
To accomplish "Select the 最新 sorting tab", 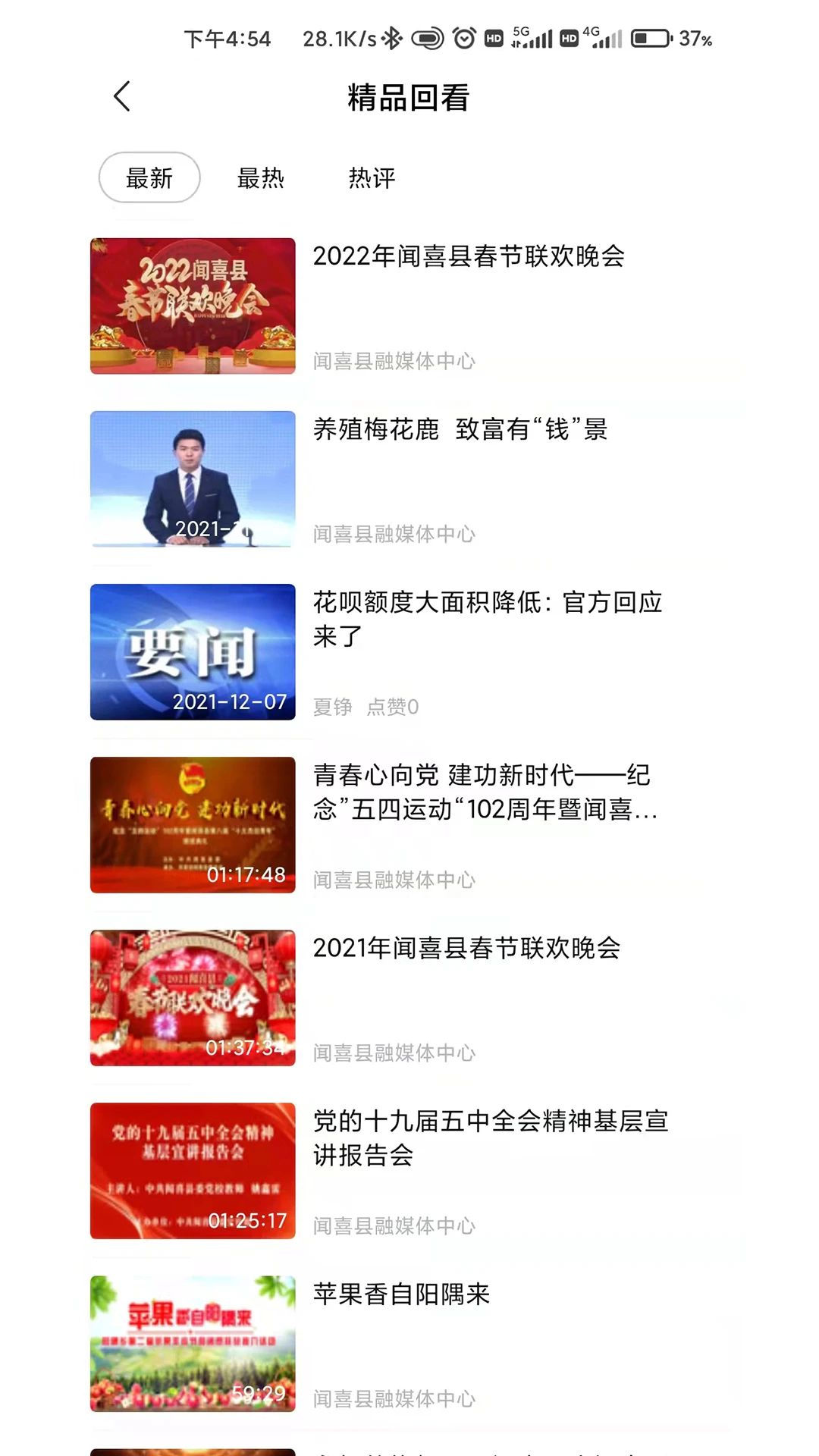I will click(149, 178).
